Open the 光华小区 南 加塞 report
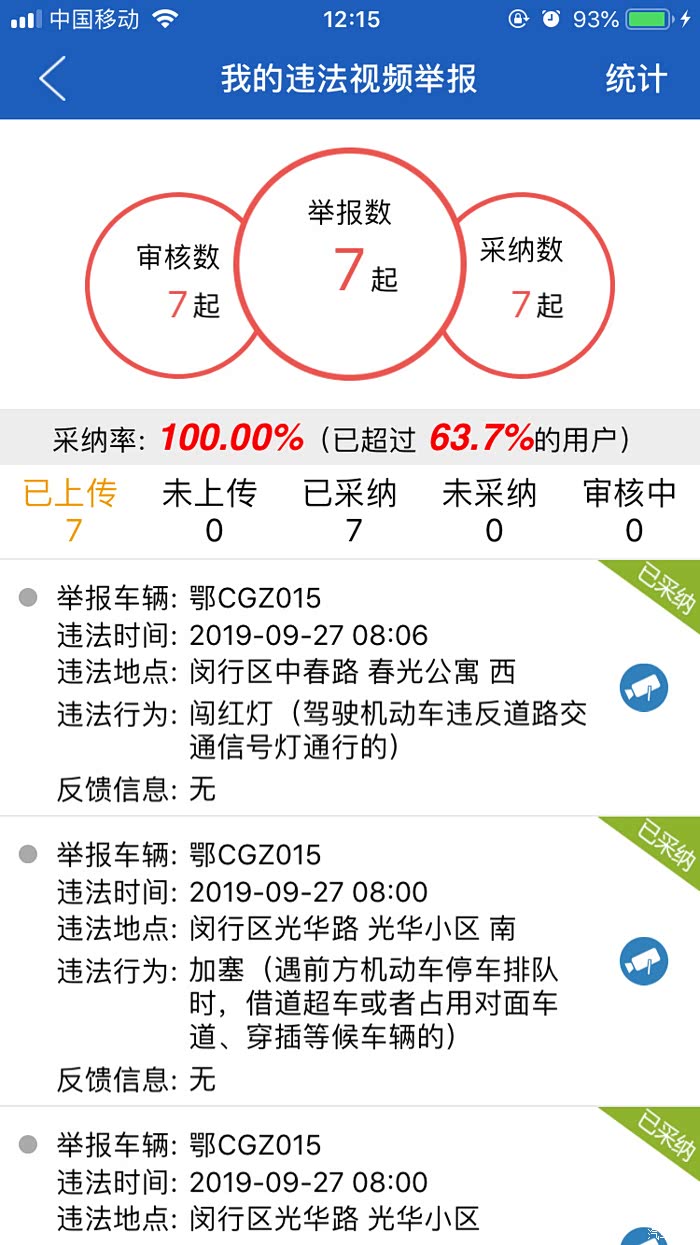This screenshot has height=1245, width=700. click(350, 961)
